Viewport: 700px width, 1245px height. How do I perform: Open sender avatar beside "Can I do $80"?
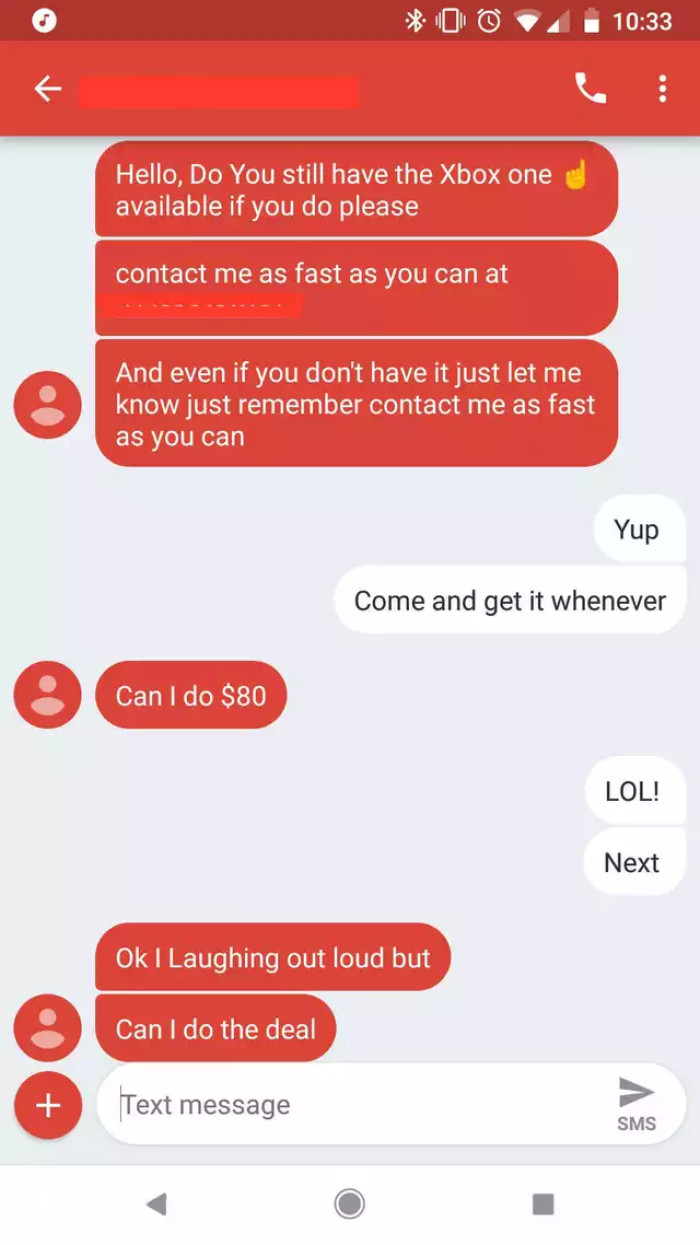47,695
